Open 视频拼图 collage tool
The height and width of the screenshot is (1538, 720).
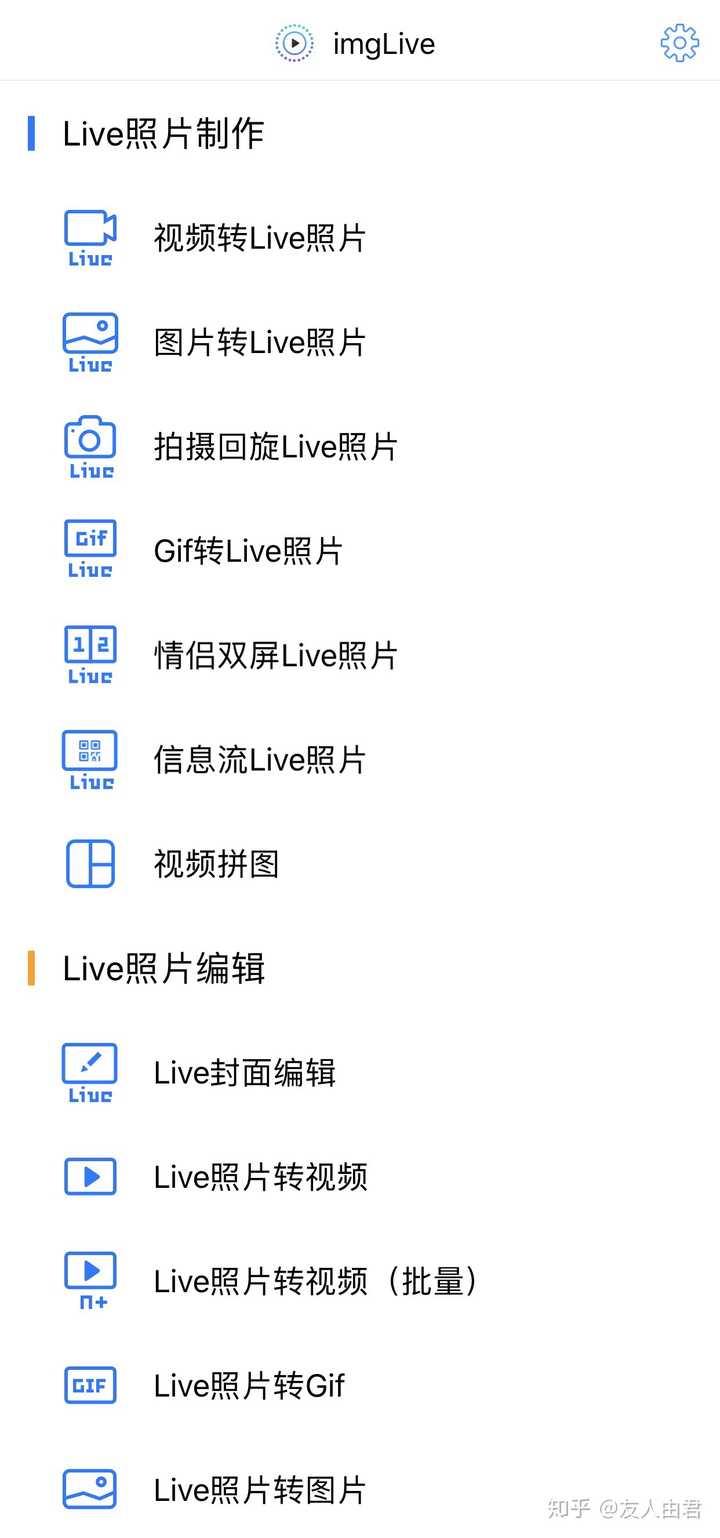(x=360, y=864)
